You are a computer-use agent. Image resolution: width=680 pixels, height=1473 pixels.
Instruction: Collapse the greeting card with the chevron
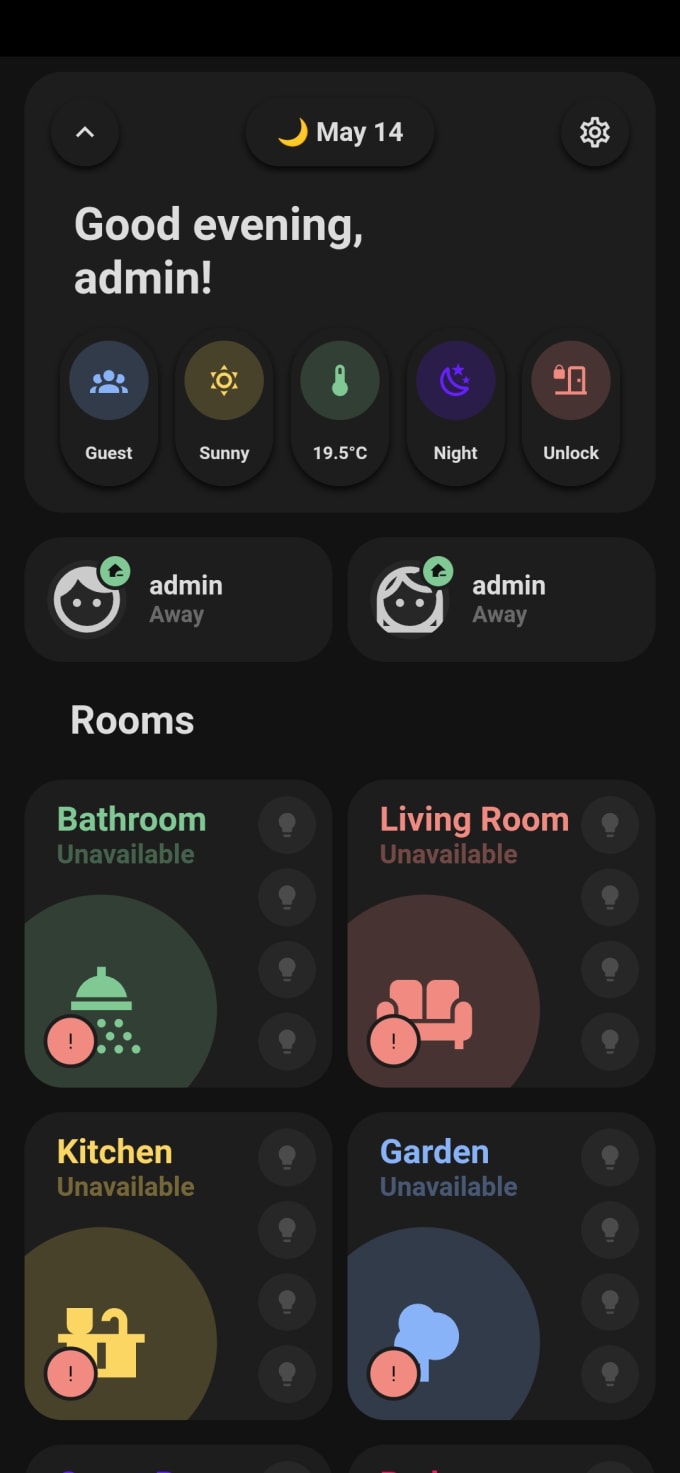[85, 132]
